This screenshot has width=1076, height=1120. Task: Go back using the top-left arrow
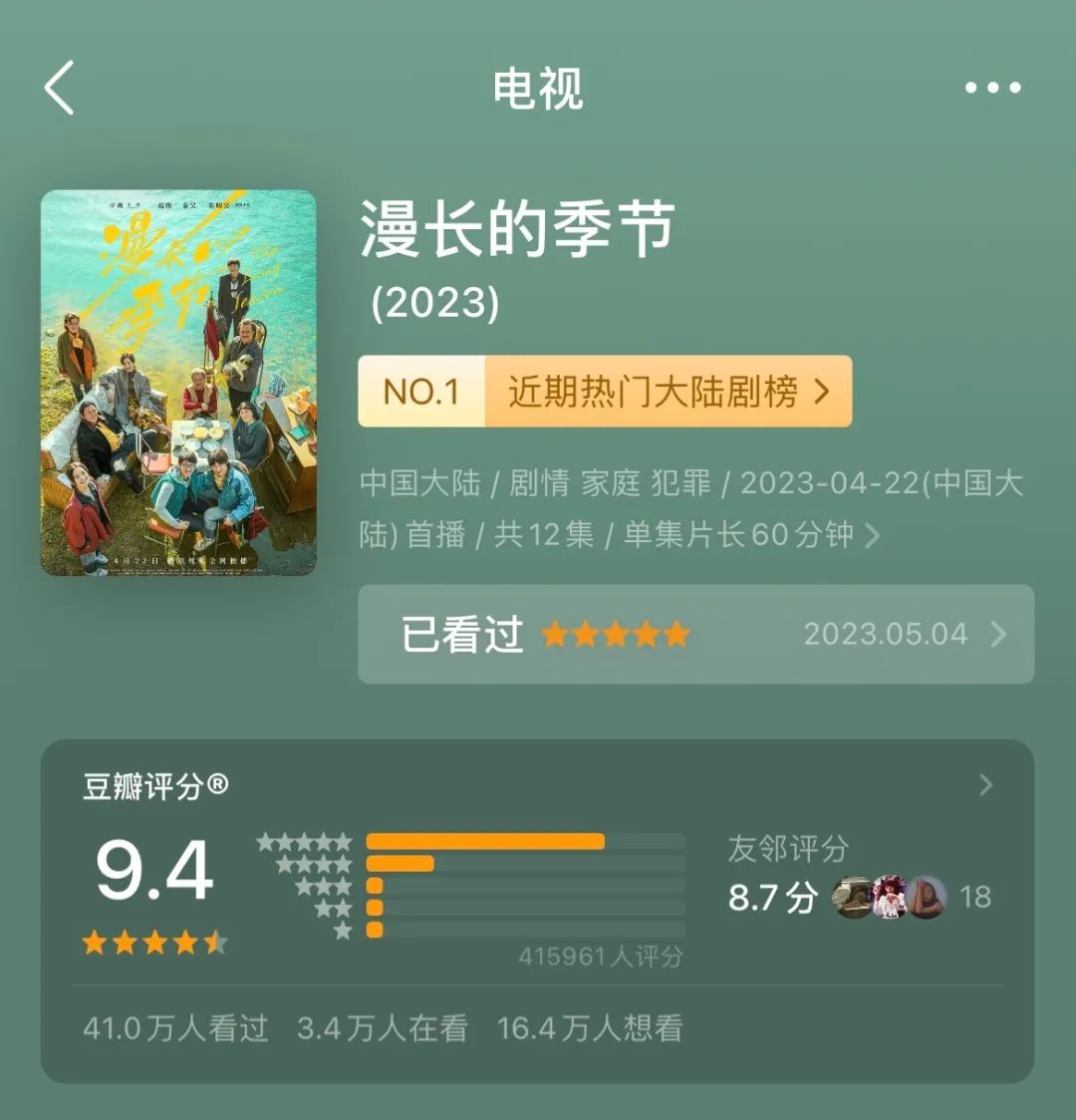pyautogui.click(x=60, y=88)
